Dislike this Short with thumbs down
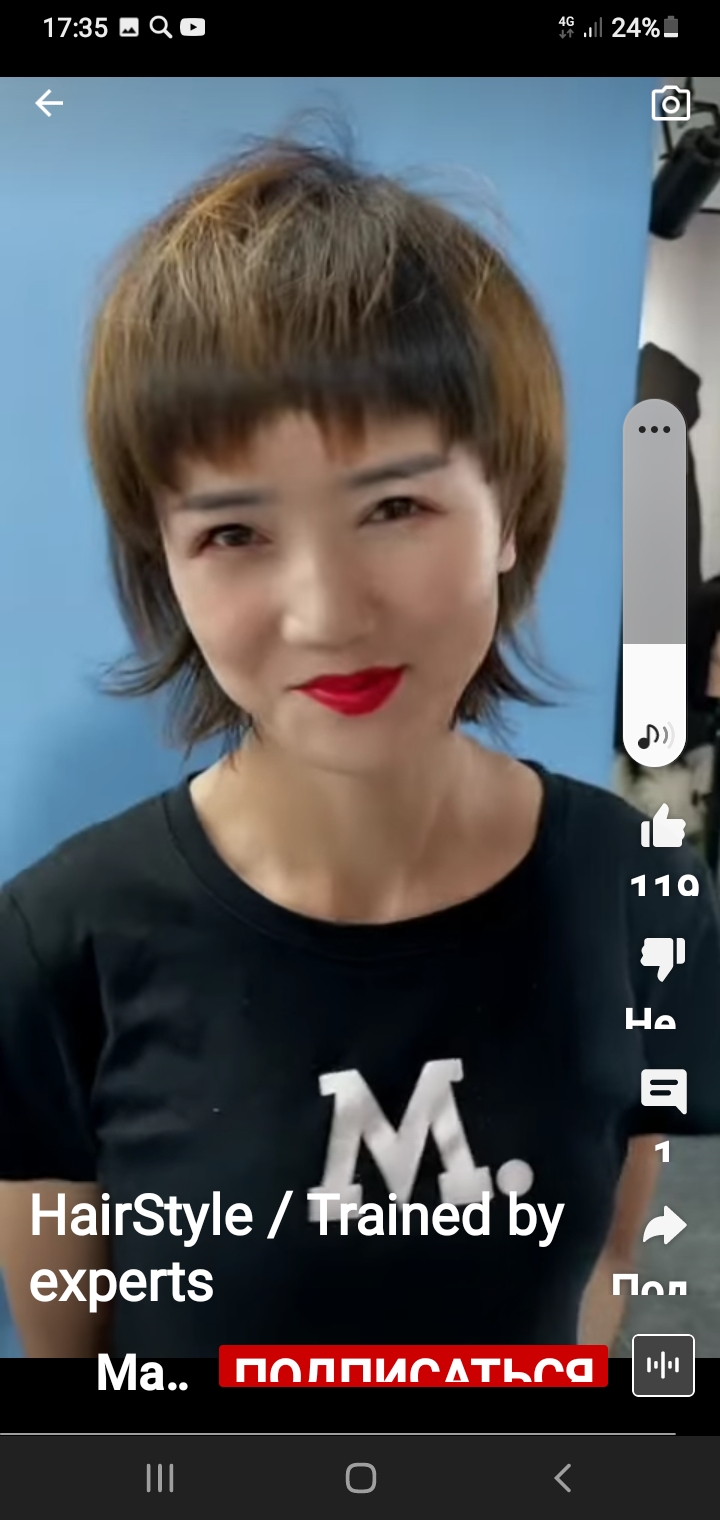This screenshot has height=1520, width=720. (662, 959)
